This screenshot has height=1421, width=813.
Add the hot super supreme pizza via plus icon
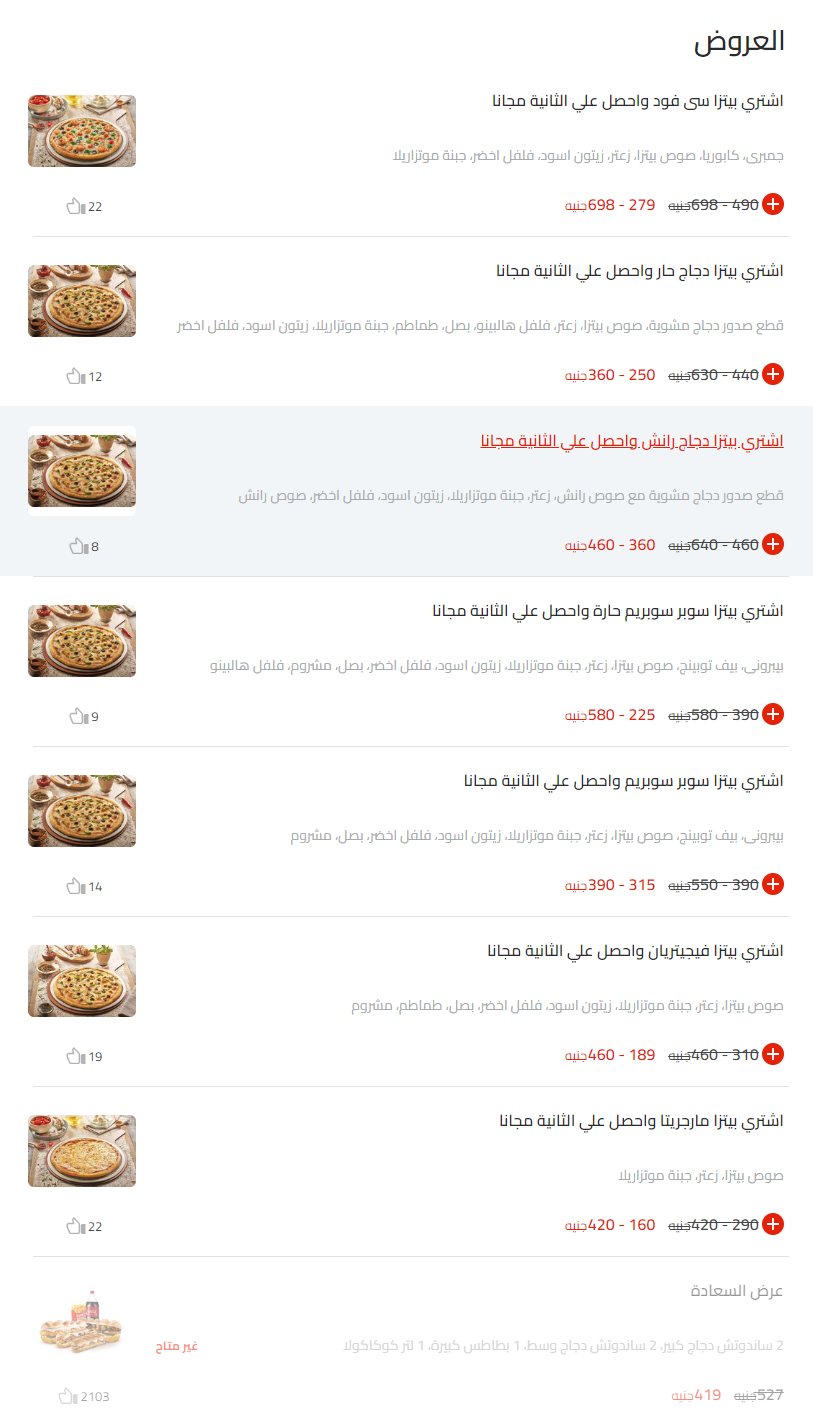[772, 715]
